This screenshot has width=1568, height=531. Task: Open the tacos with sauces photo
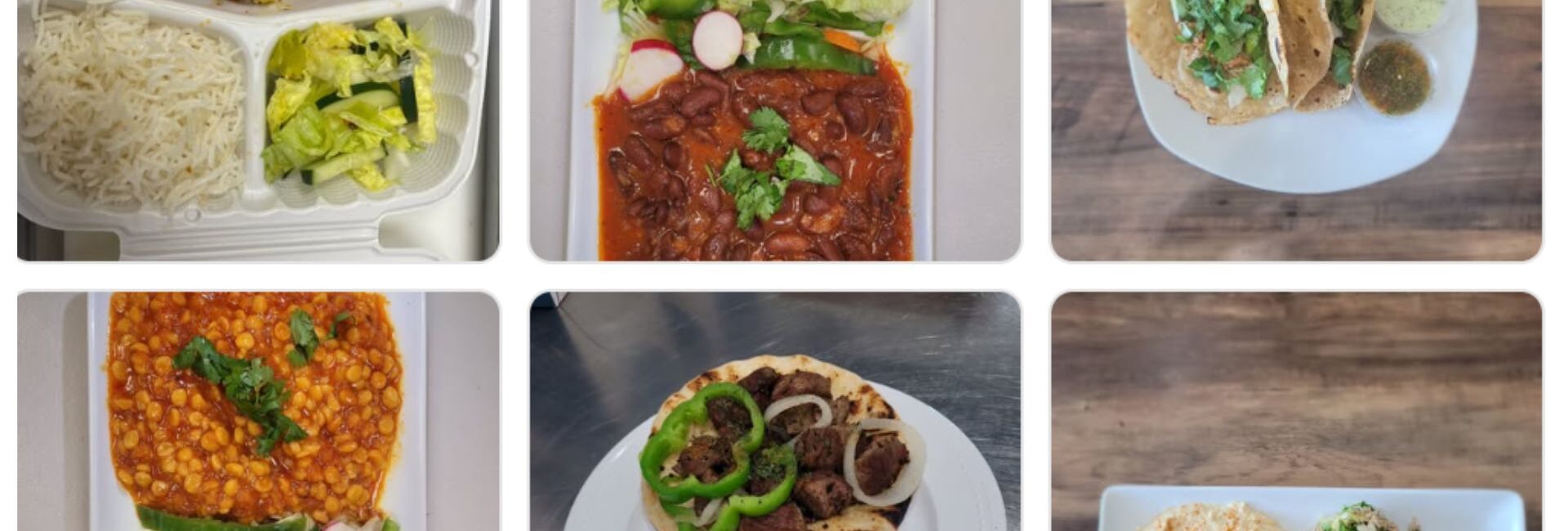(1296, 131)
